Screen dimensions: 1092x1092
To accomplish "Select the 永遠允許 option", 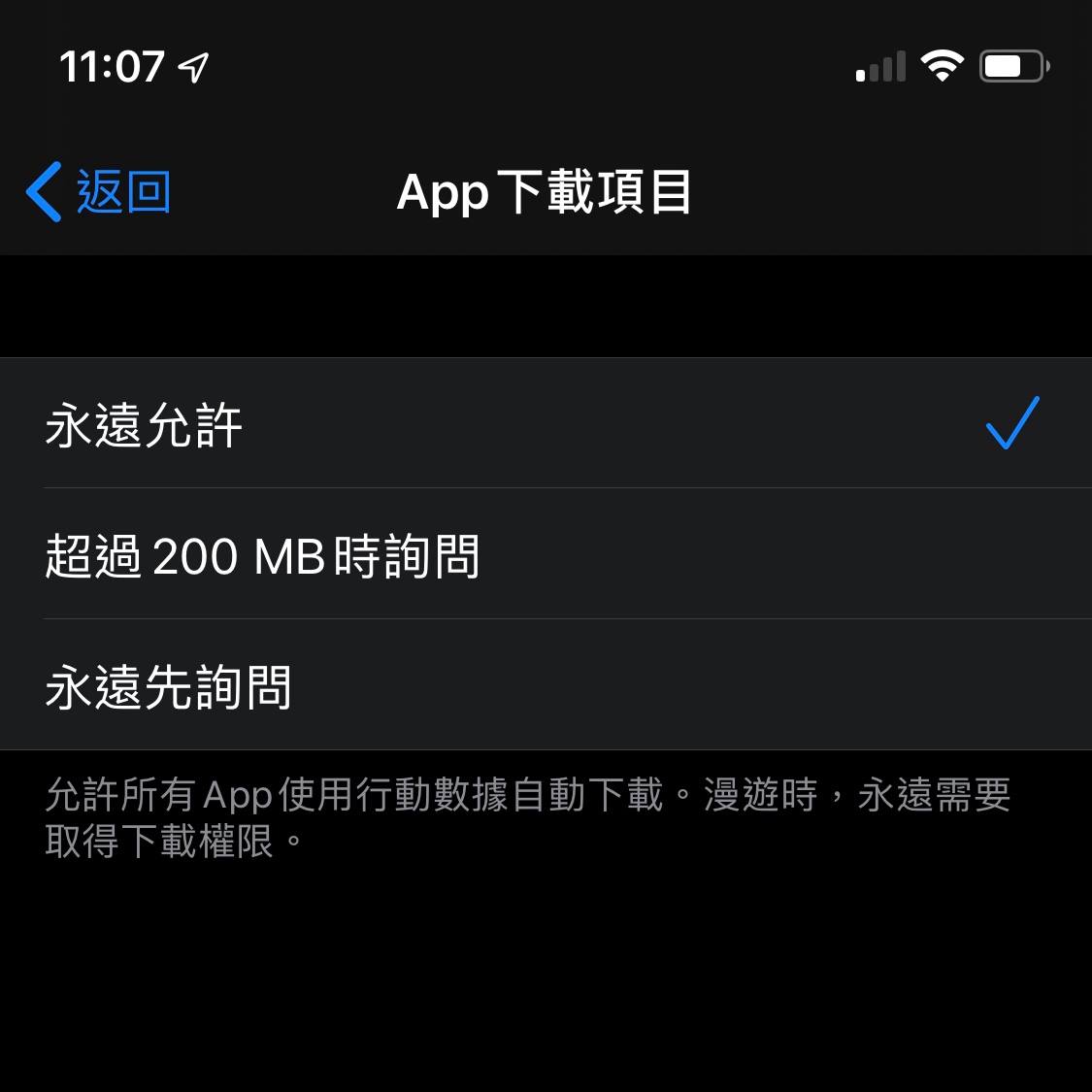I will [x=144, y=424].
